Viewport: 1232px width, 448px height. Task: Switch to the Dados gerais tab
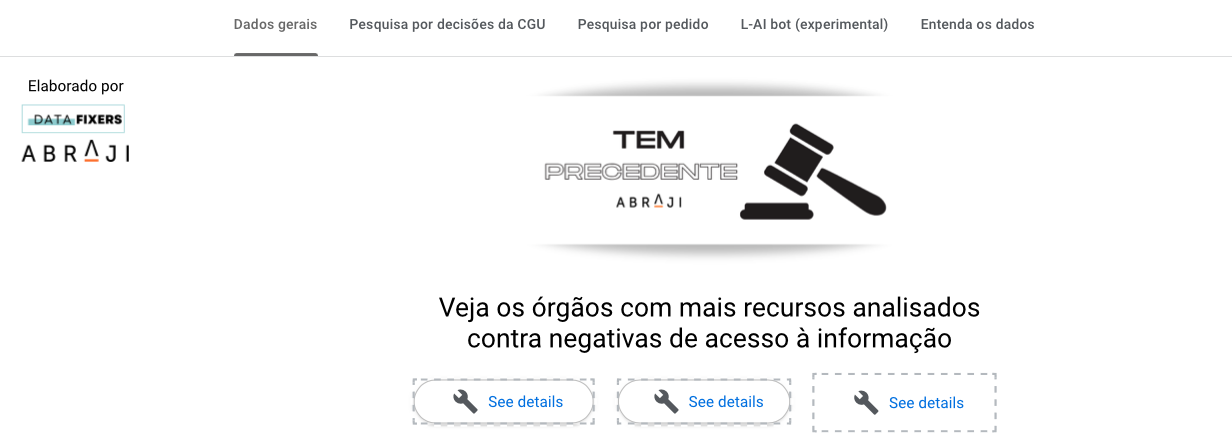click(x=275, y=25)
